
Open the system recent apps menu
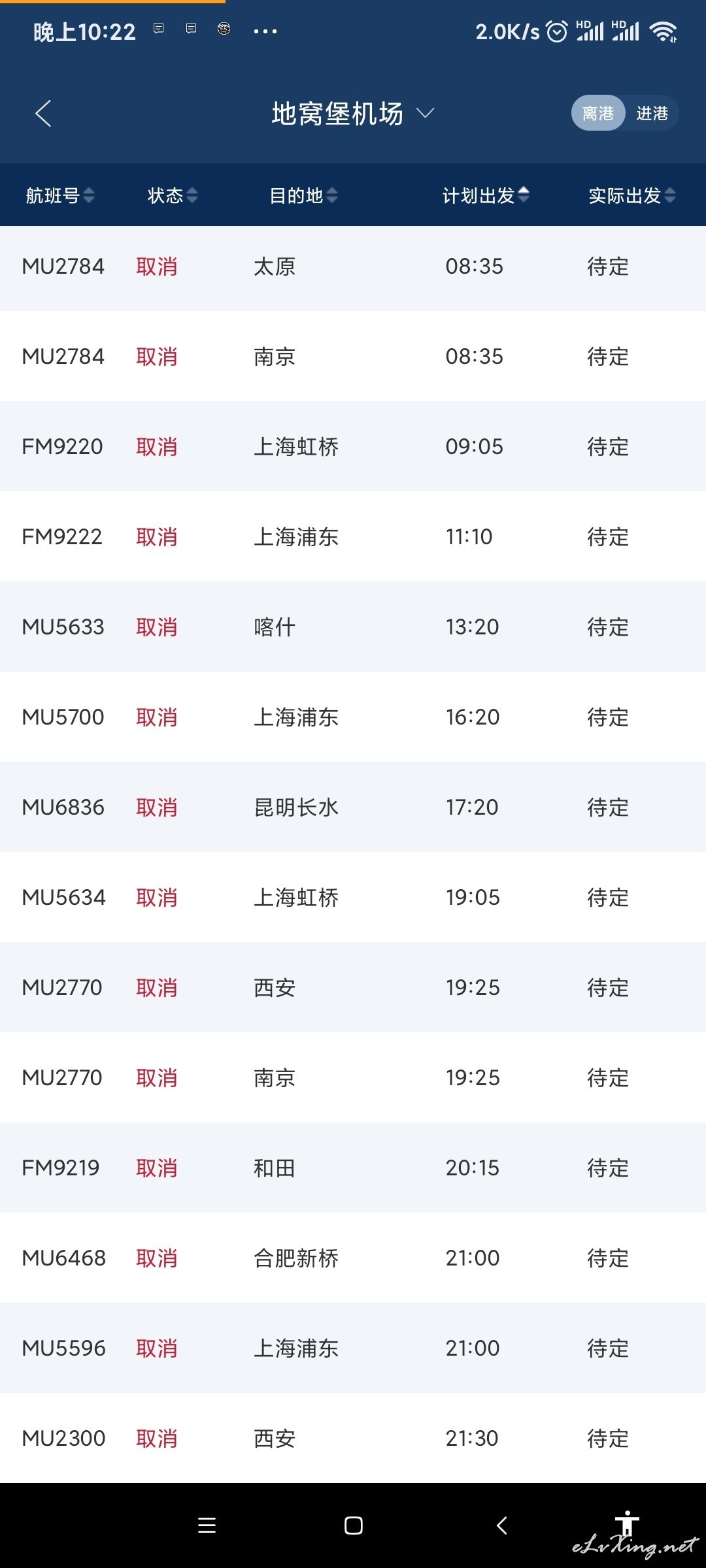[207, 1526]
